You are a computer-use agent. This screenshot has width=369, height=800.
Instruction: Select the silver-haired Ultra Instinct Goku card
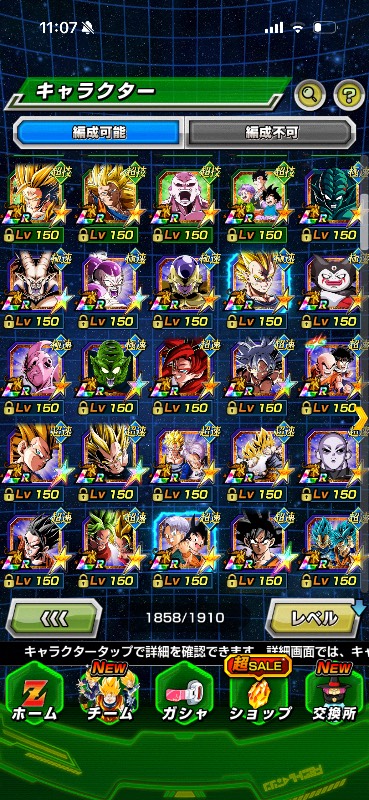click(x=258, y=376)
